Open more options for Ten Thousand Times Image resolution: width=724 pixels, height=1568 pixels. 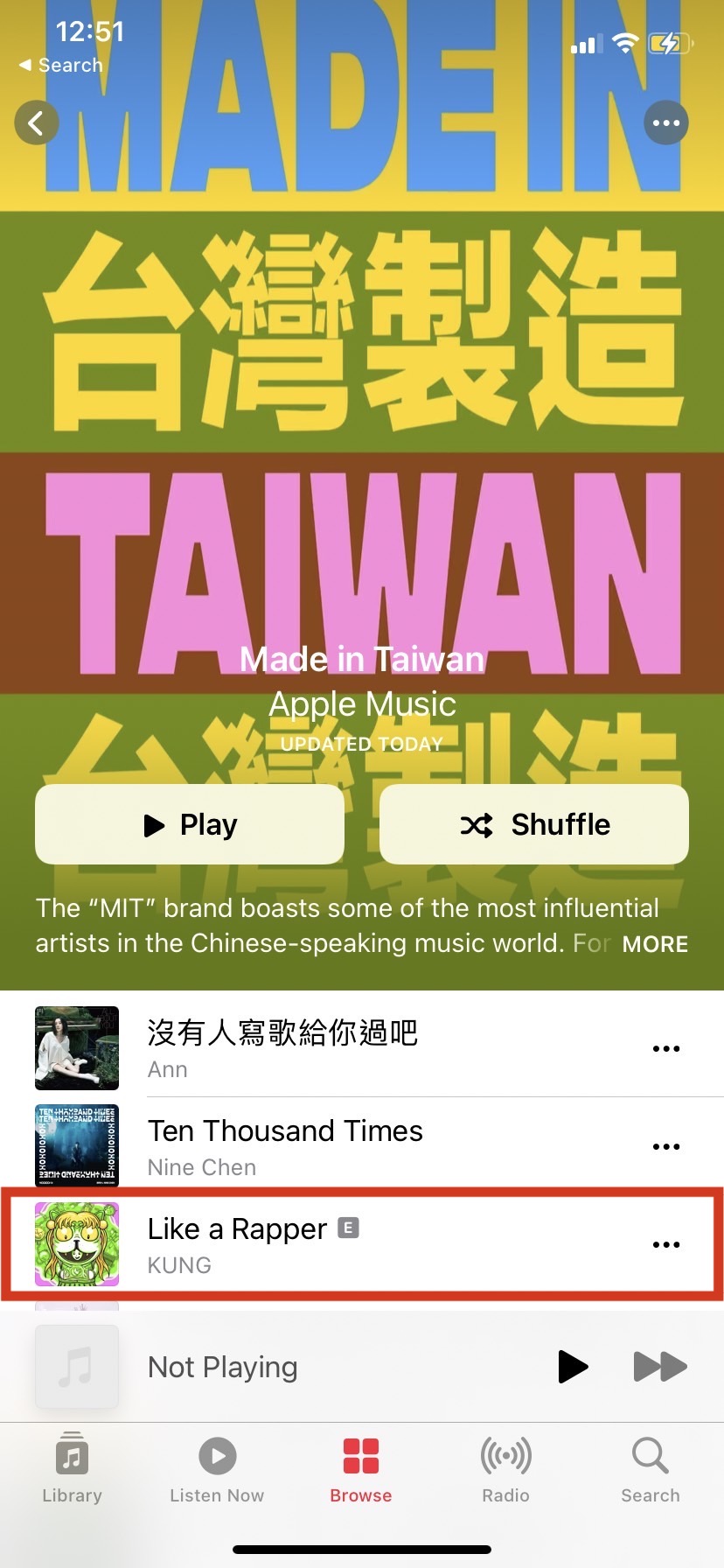click(666, 1146)
